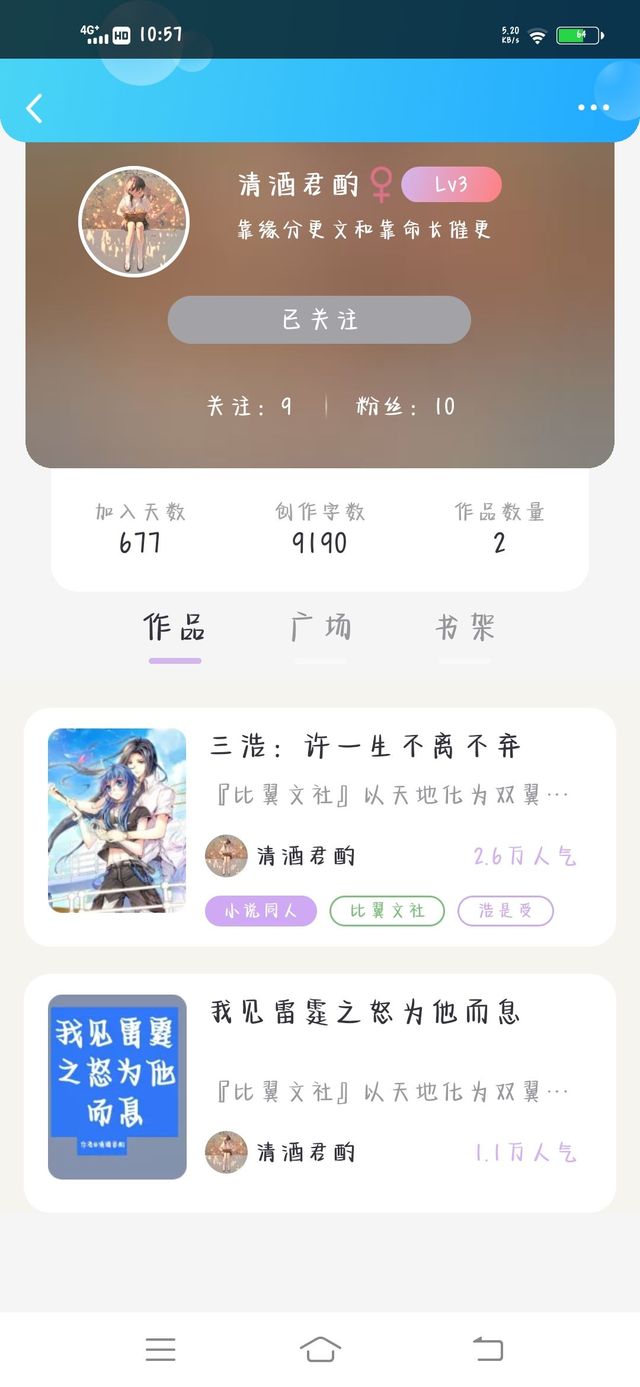This screenshot has height=1387, width=640.
Task: Go back using the top-left arrow
Action: (x=35, y=108)
